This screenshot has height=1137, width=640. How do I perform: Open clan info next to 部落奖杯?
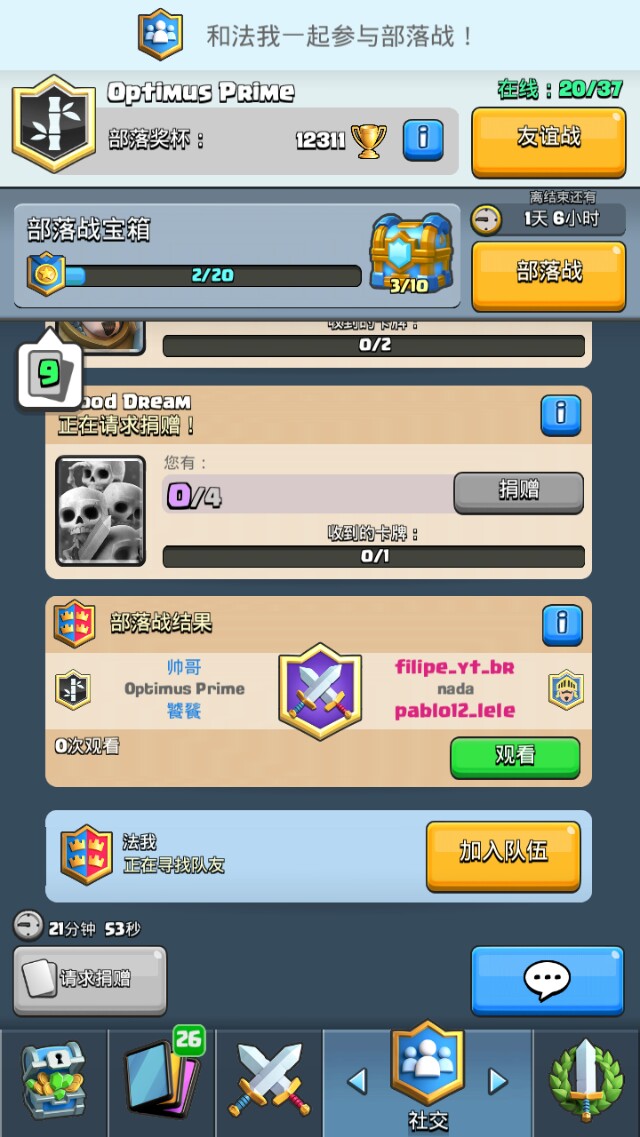(x=423, y=139)
